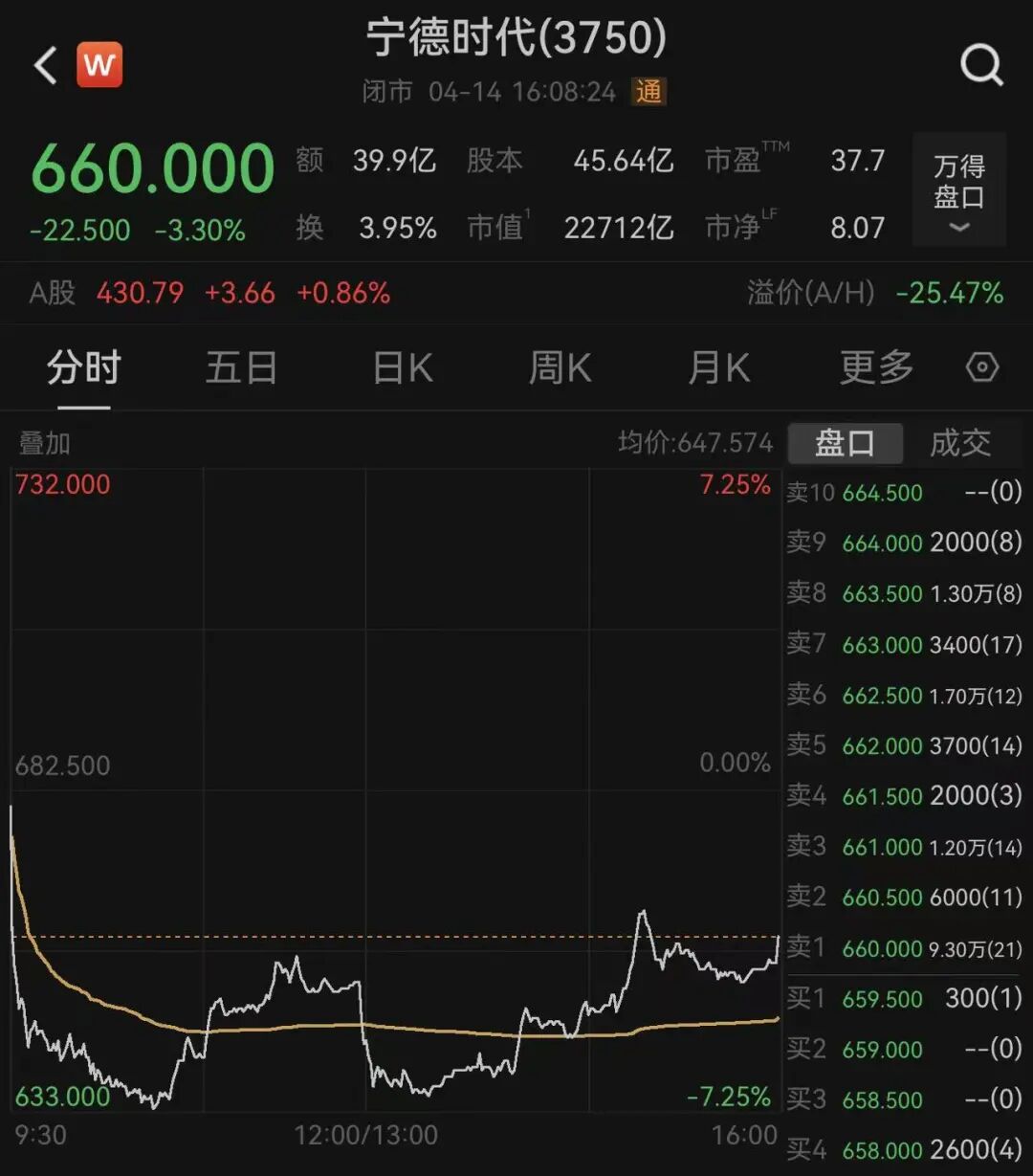Click the 溢价(A/H) premium value -25.47%

point(948,294)
